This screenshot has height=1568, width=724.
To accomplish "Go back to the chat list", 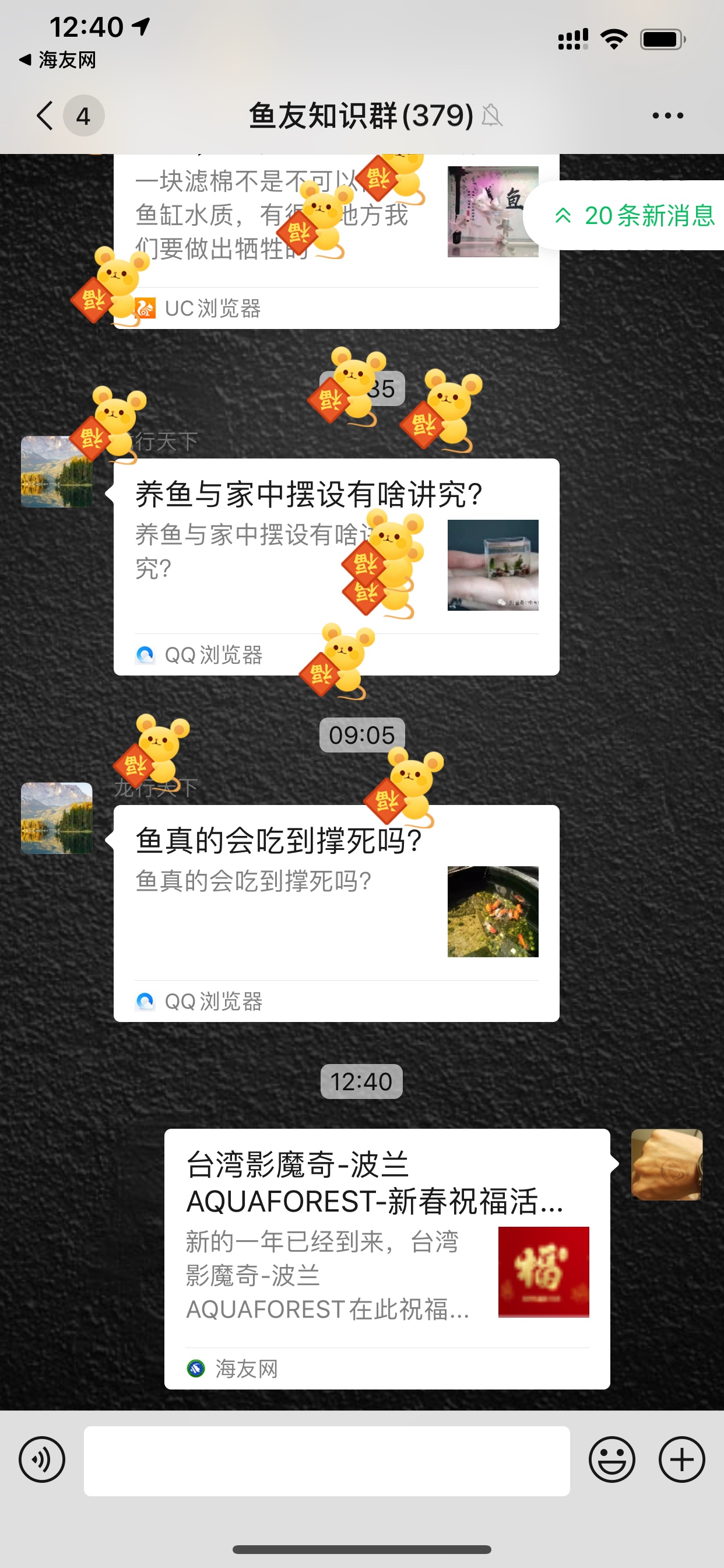I will point(46,116).
